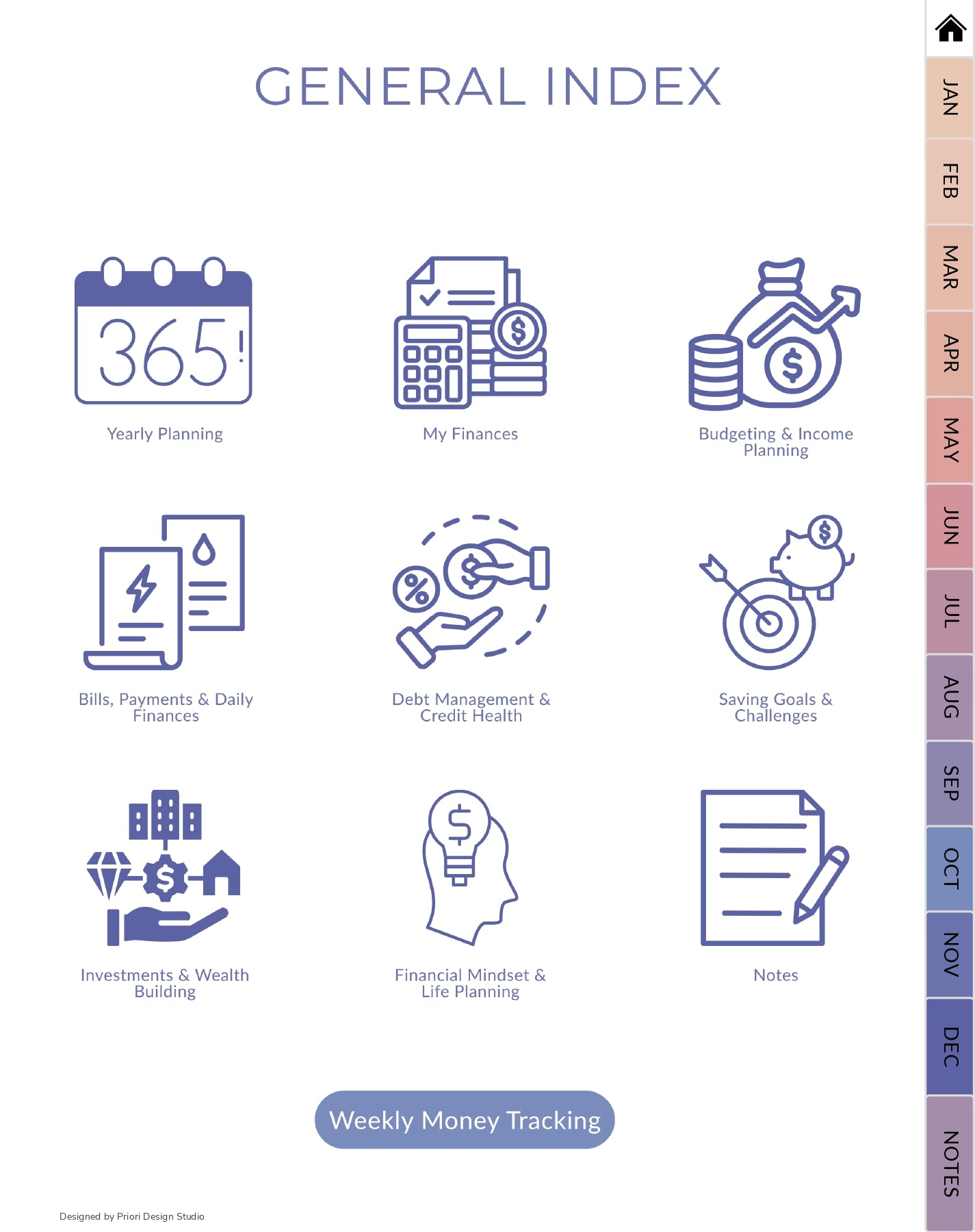Tap the home icon
Image resolution: width=975 pixels, height=1232 pixels.
tap(950, 29)
